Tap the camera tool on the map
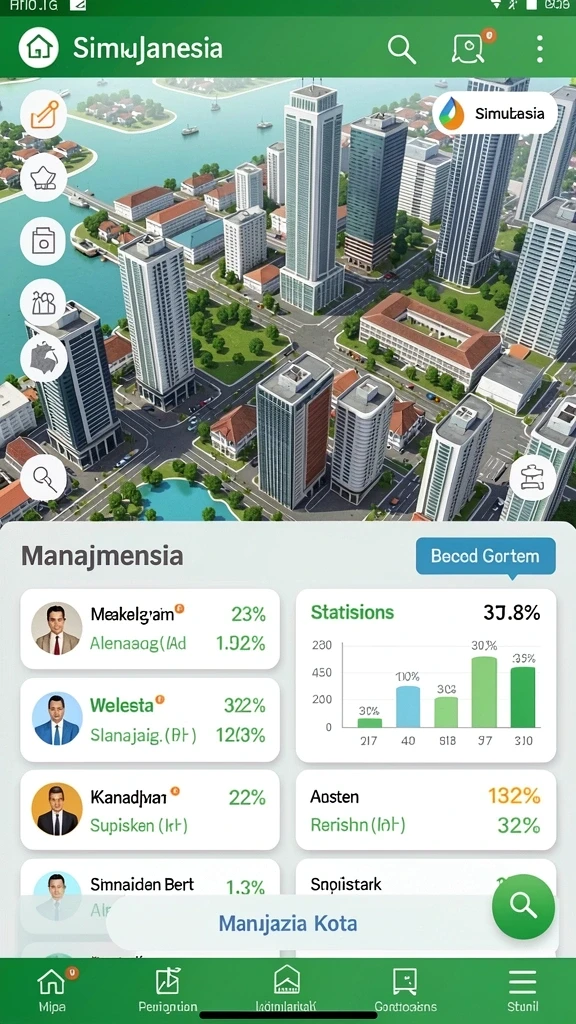576x1024 pixels. 44,241
